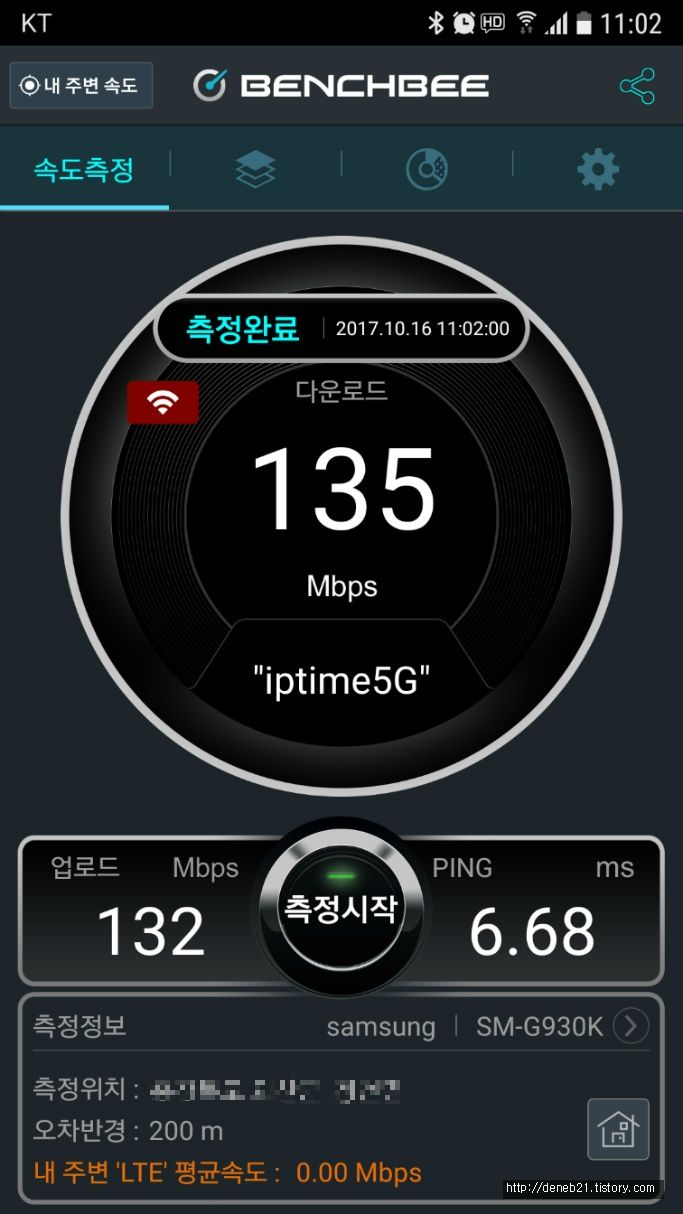Switch to the 속도측정 tab
The image size is (683, 1214).
click(x=84, y=169)
